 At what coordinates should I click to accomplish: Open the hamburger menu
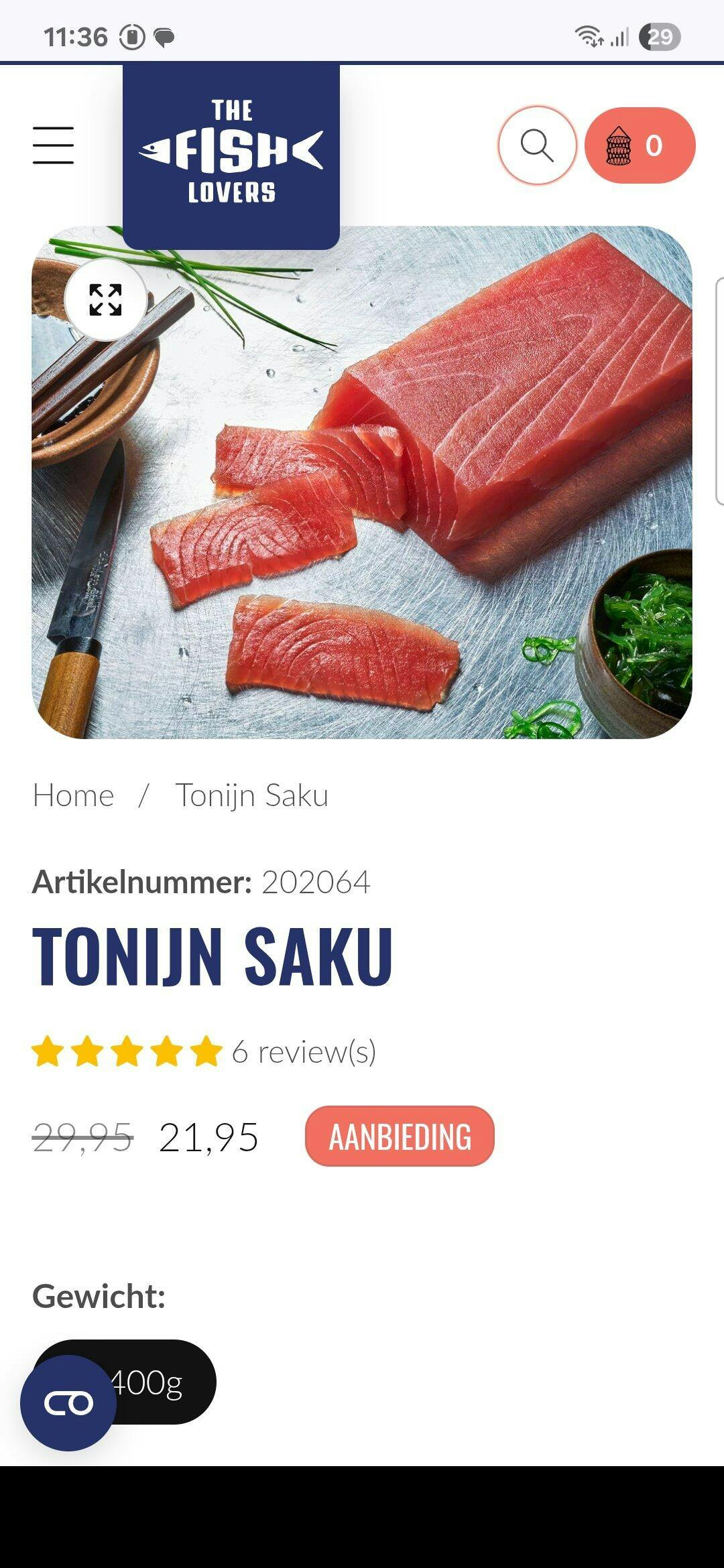tap(53, 145)
